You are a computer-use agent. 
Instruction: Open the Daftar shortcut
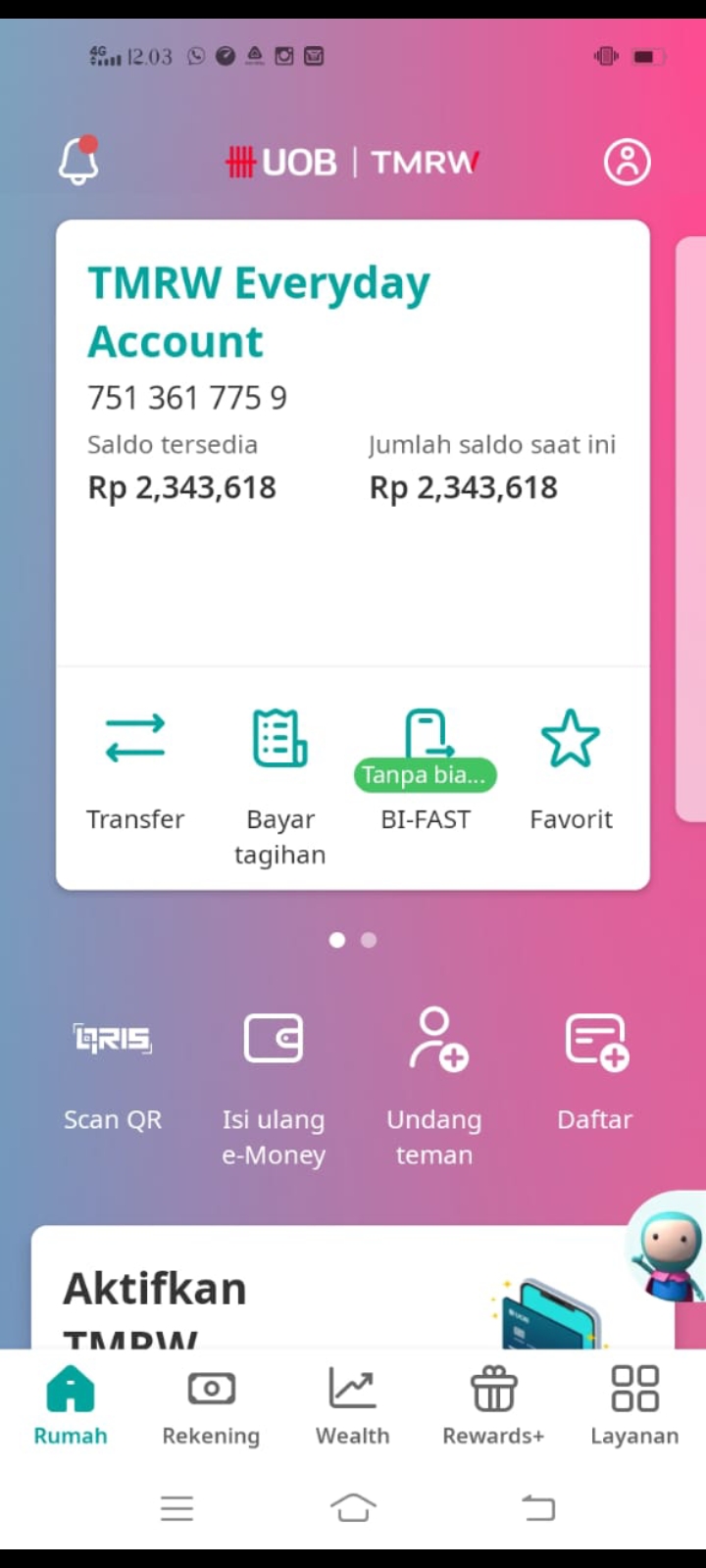[595, 1073]
